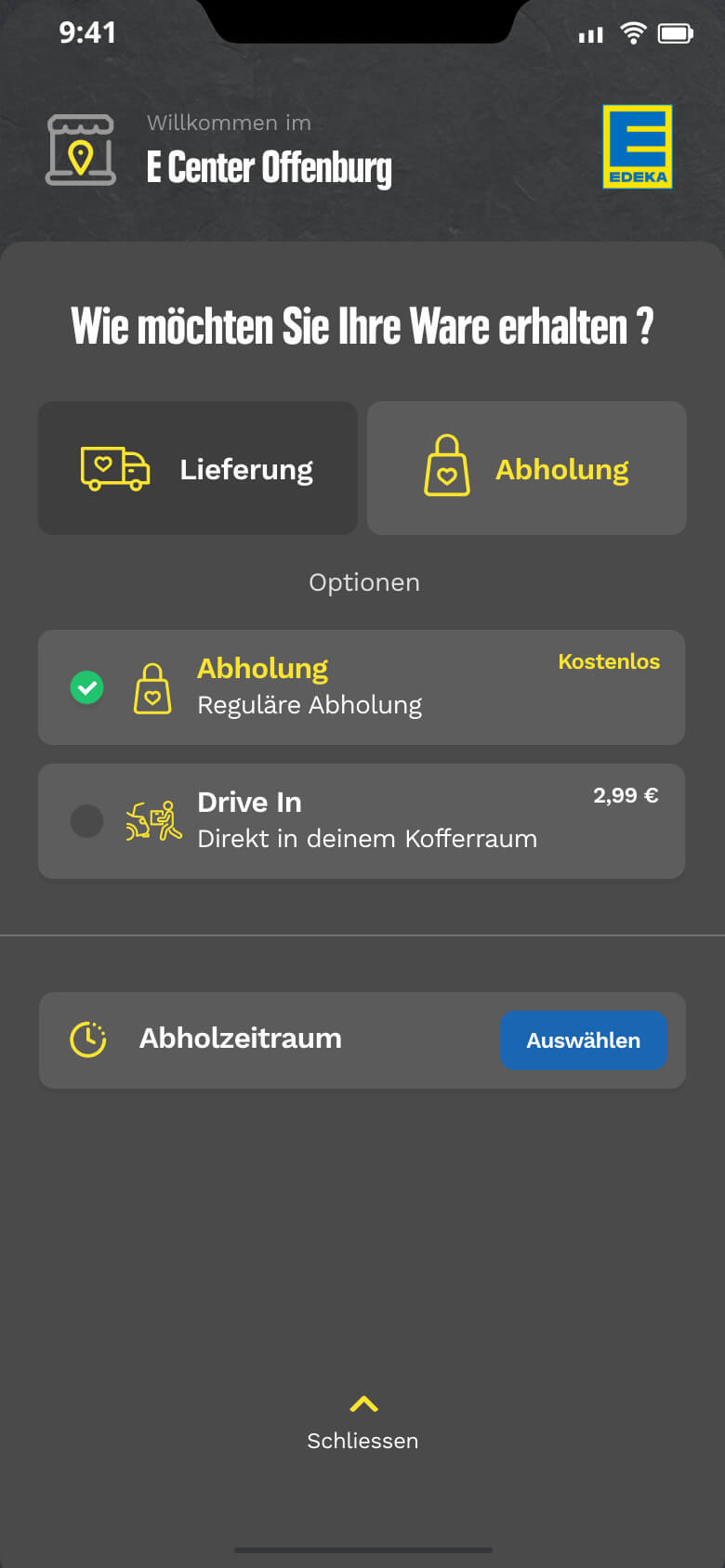This screenshot has height=1568, width=725.
Task: Select the Abholung tab
Action: click(527, 468)
